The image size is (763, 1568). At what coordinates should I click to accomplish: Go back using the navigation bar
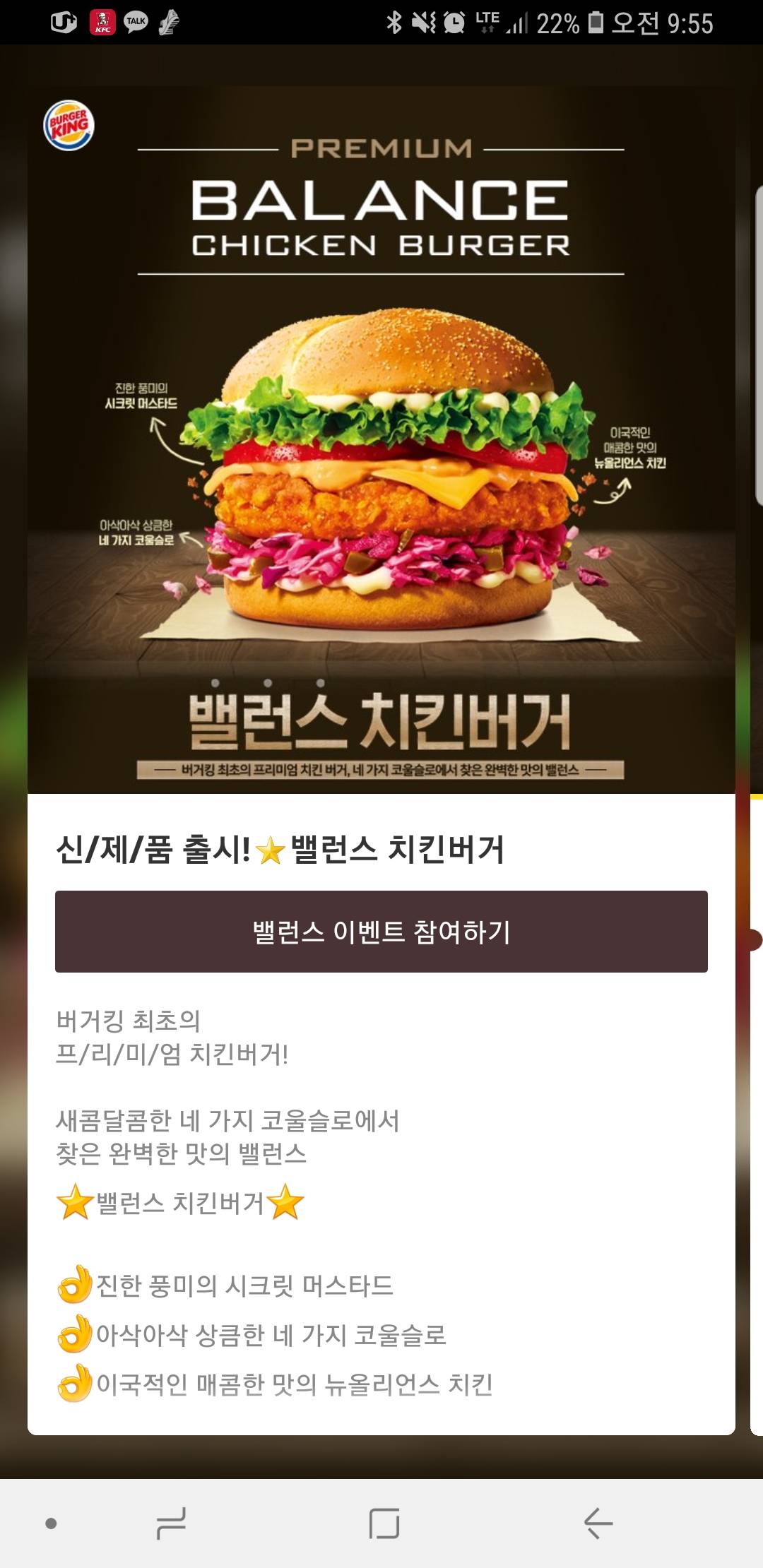pyautogui.click(x=598, y=1523)
